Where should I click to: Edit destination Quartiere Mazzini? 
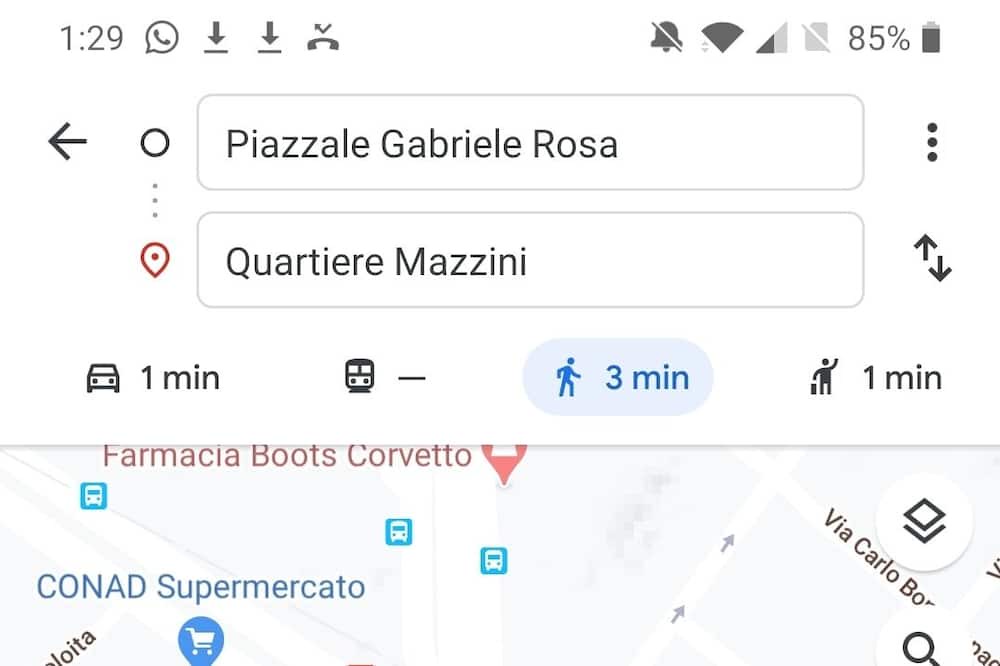530,261
